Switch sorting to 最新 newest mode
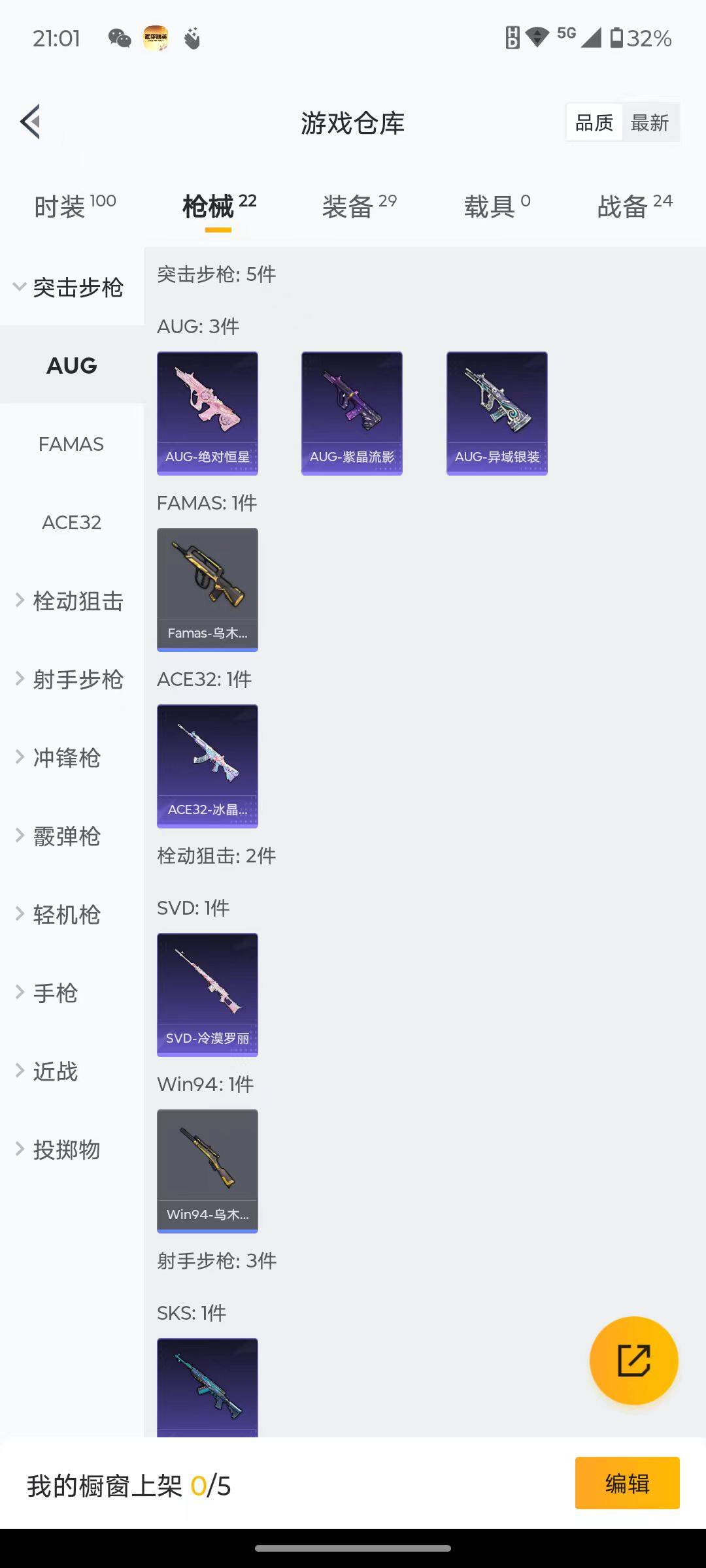Screen dimensions: 706x1568 tap(650, 122)
